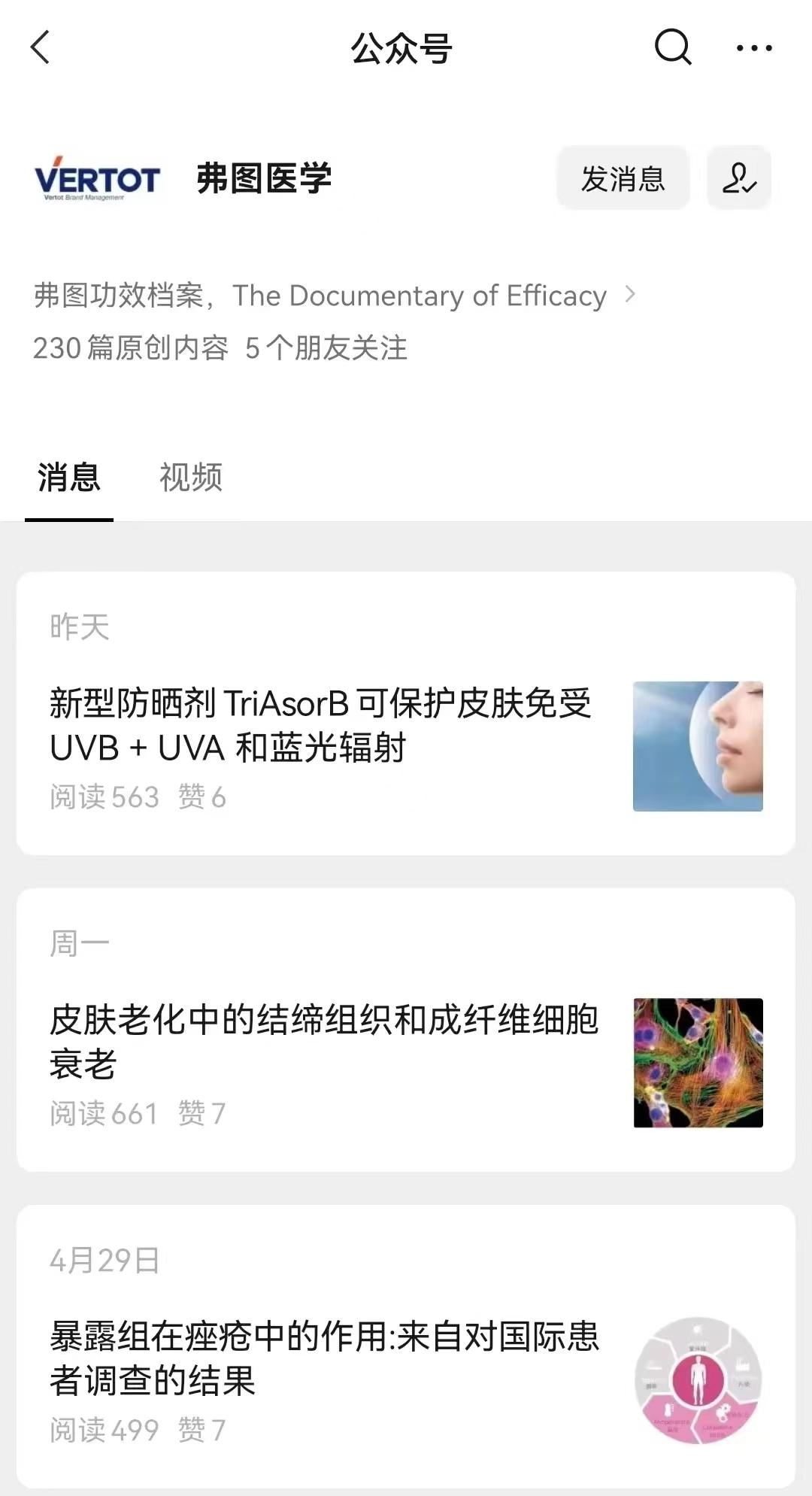This screenshot has height=1496, width=812.
Task: Open the 暴露组在痤疮中的作用 article
Action: pyautogui.click(x=323, y=1358)
